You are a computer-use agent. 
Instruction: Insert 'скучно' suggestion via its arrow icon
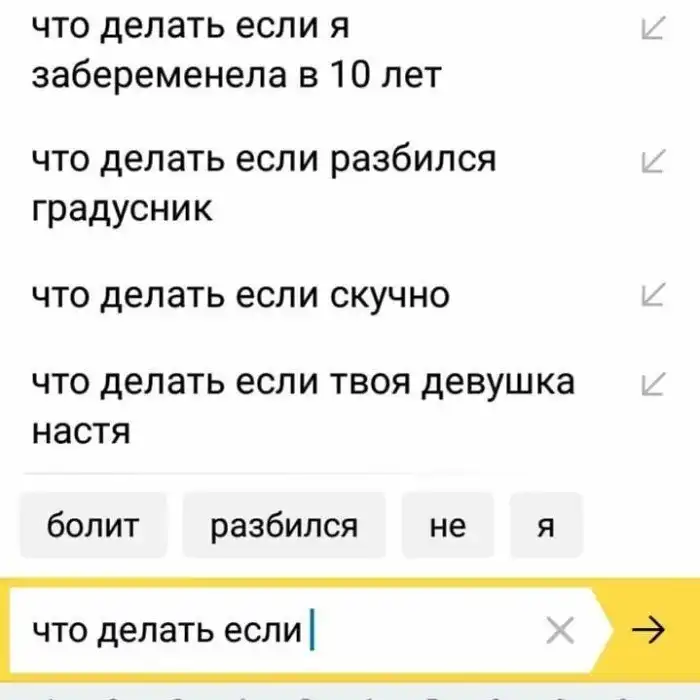652,294
